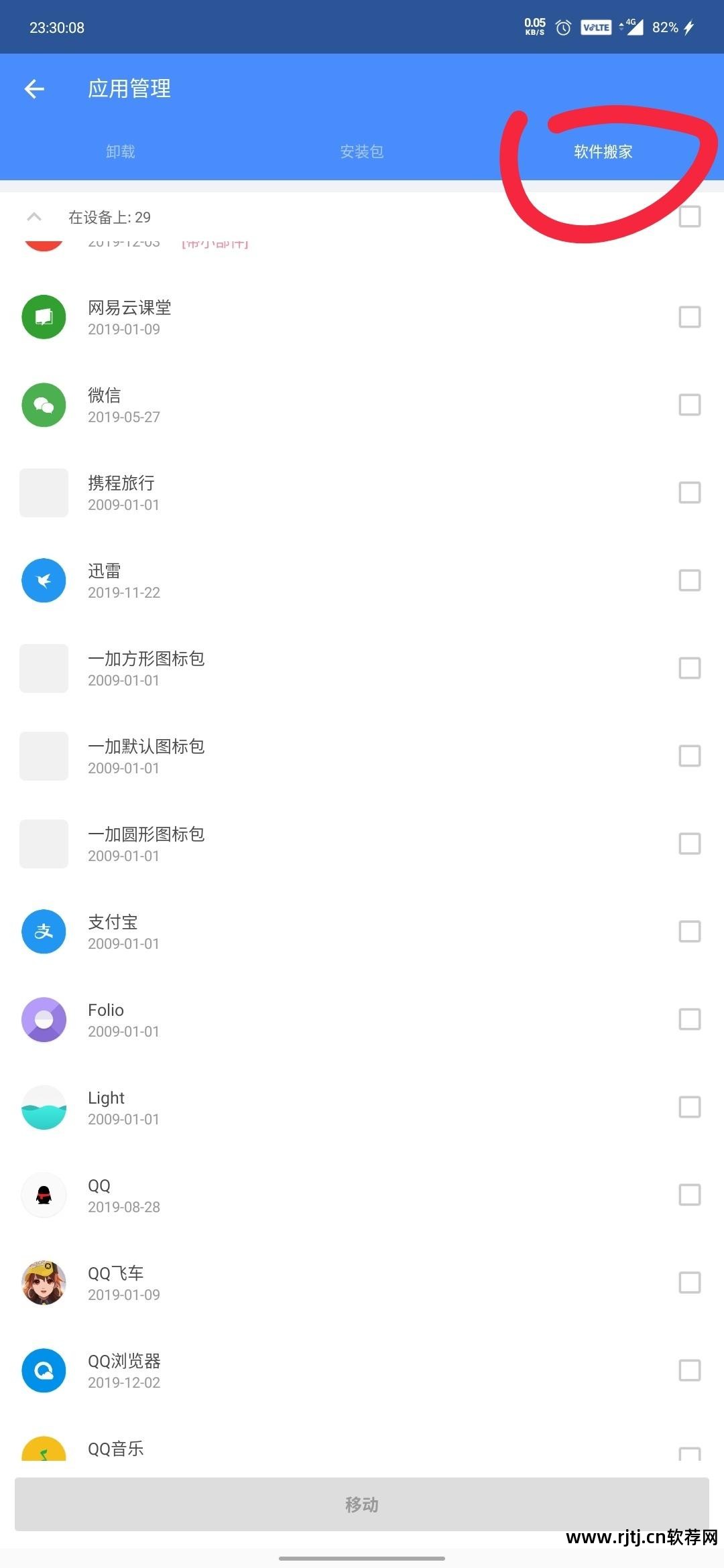
Task: Tap the 网易云课堂 app icon
Action: 44,317
